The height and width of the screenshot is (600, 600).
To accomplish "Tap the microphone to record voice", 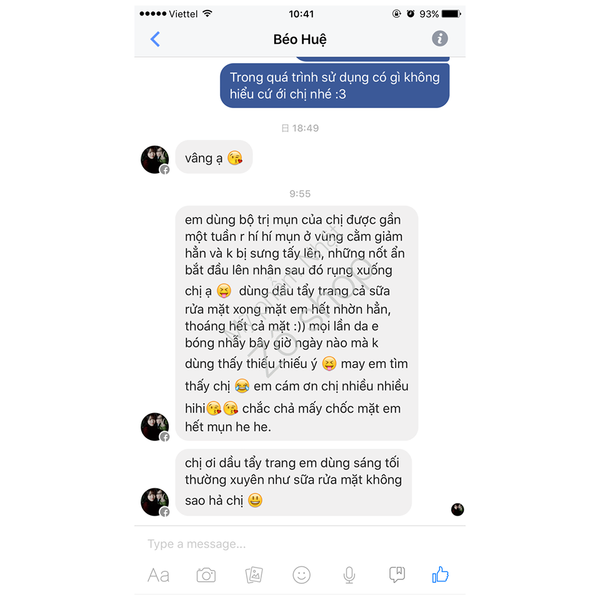I will tap(349, 575).
